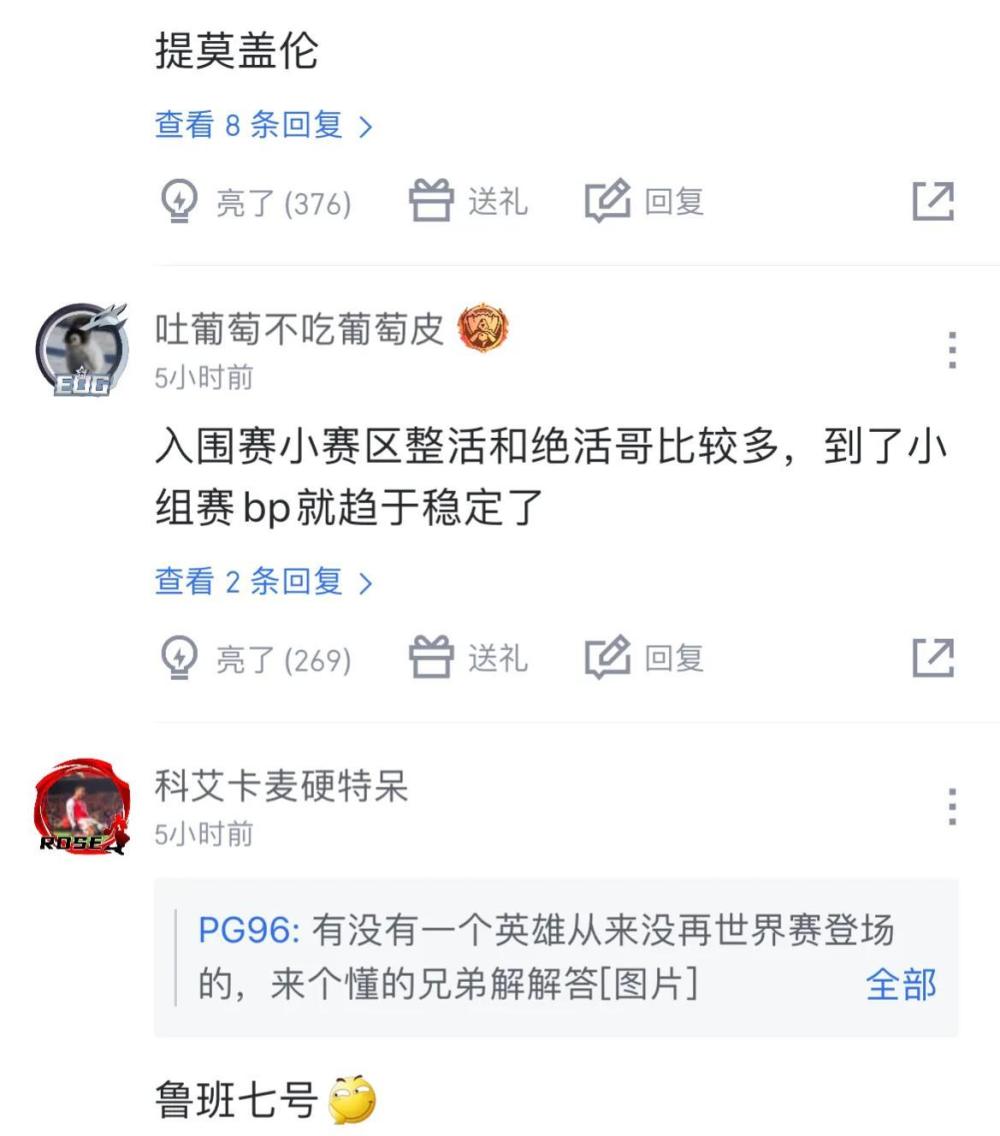View the 8 replies under 提莫盖伦

click(263, 126)
